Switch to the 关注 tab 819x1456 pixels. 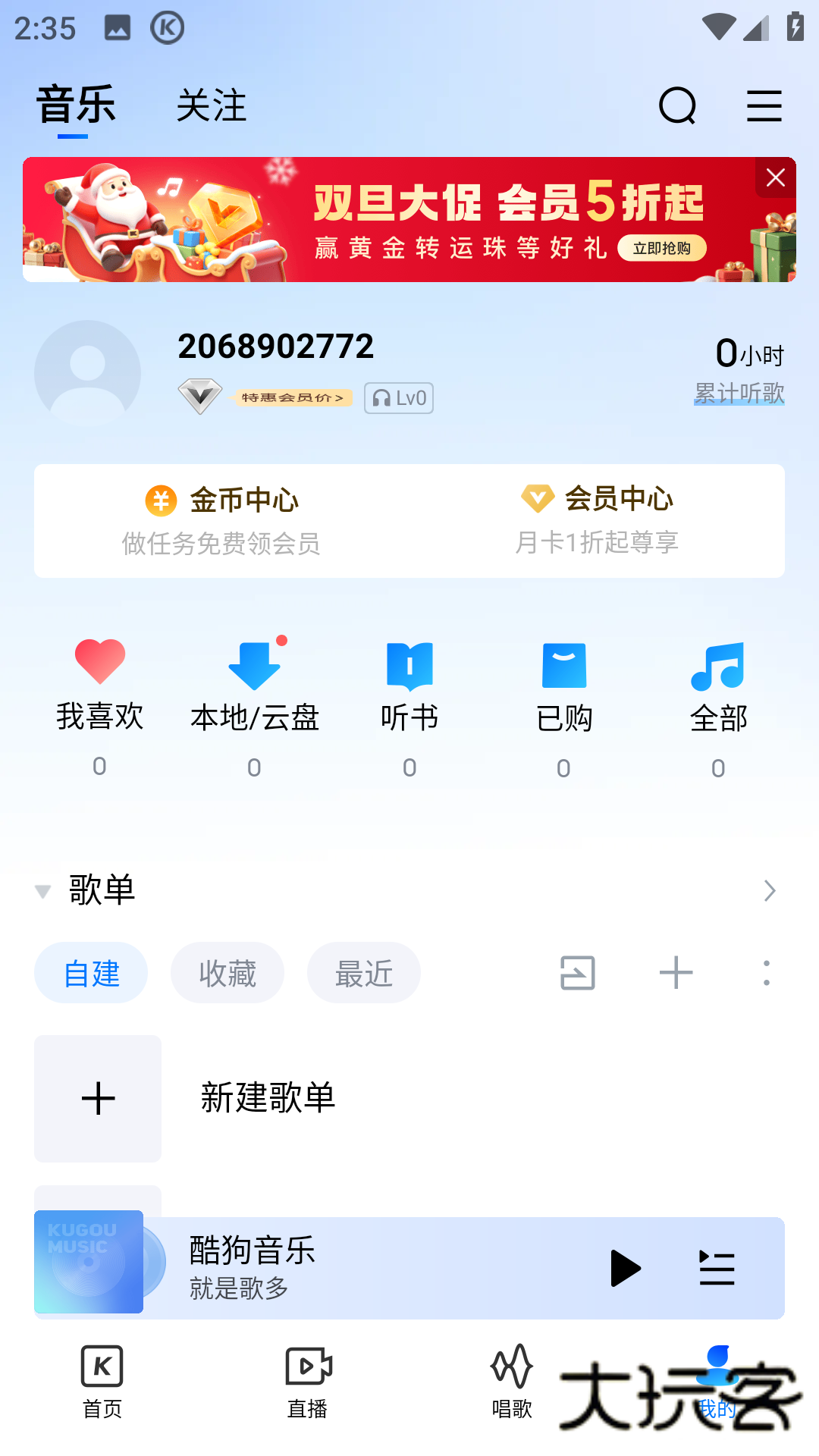(212, 105)
